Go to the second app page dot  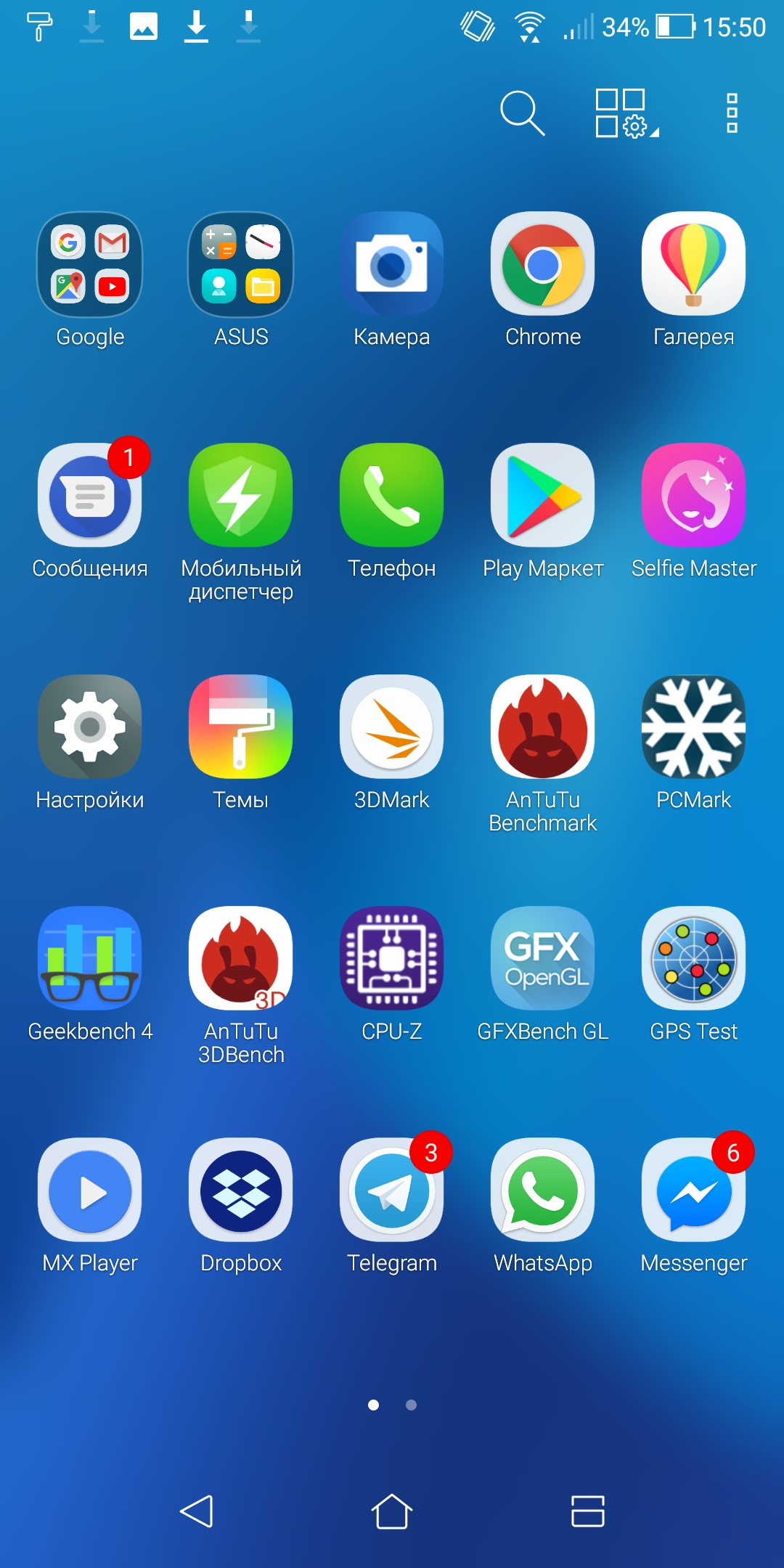point(411,1405)
